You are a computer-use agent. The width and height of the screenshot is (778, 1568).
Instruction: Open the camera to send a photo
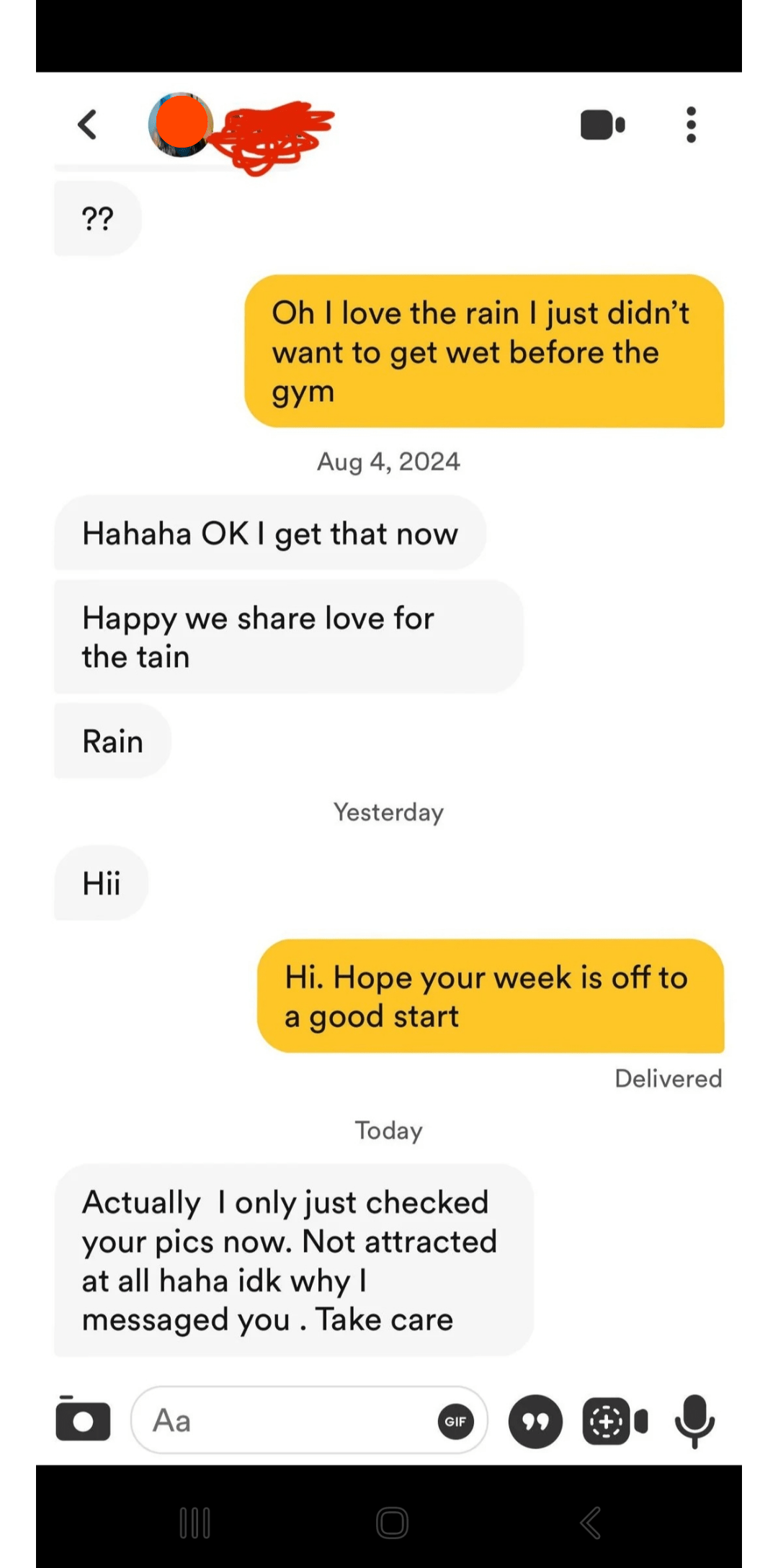point(83,1419)
